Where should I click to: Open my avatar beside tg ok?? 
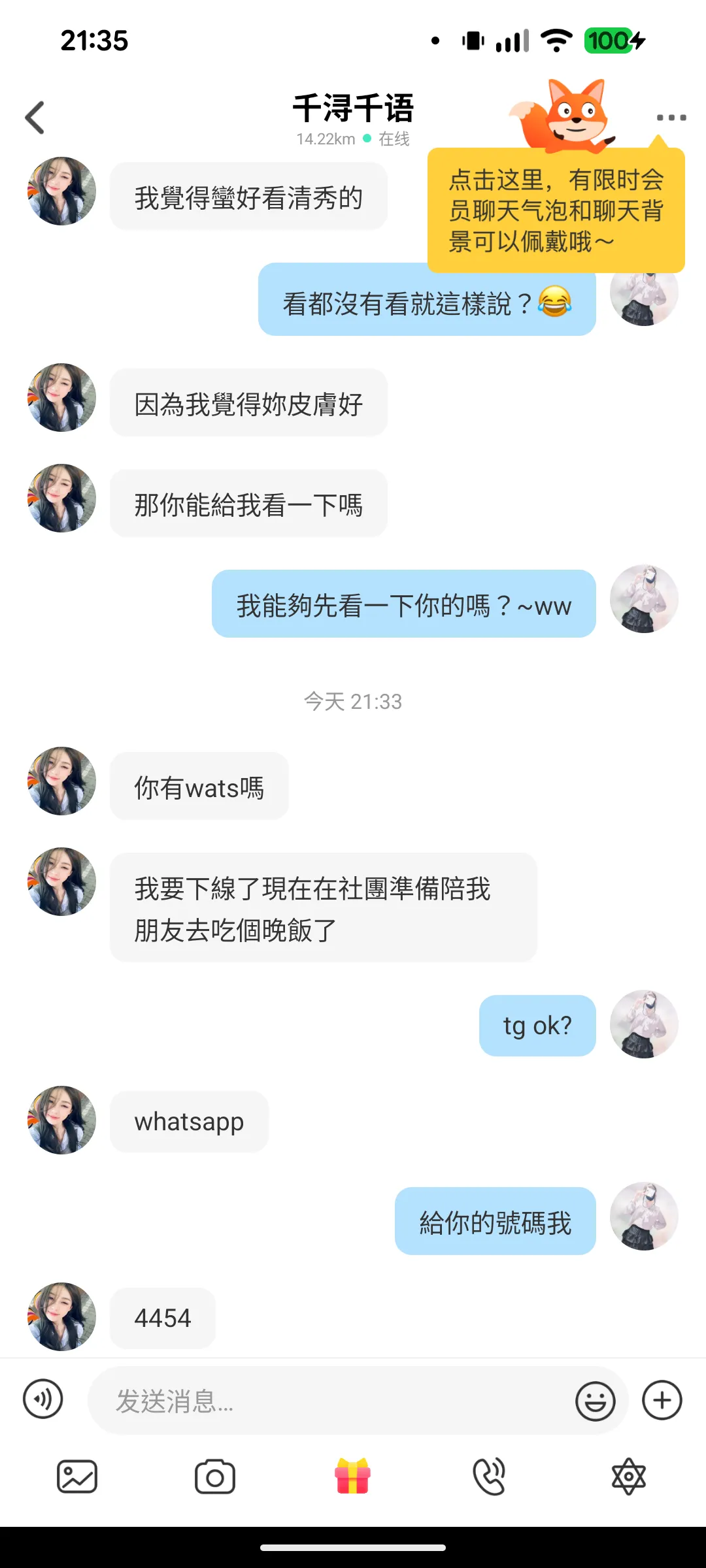(644, 1024)
